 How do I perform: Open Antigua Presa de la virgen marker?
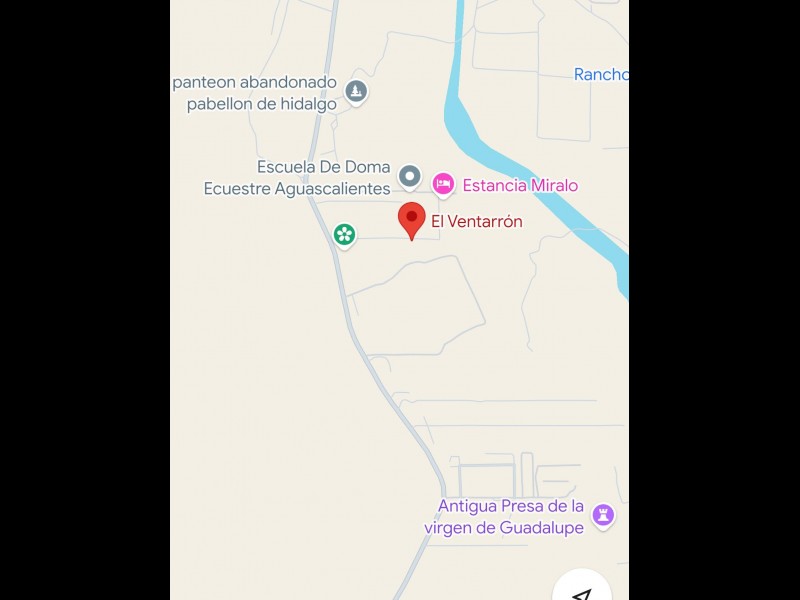point(603,515)
